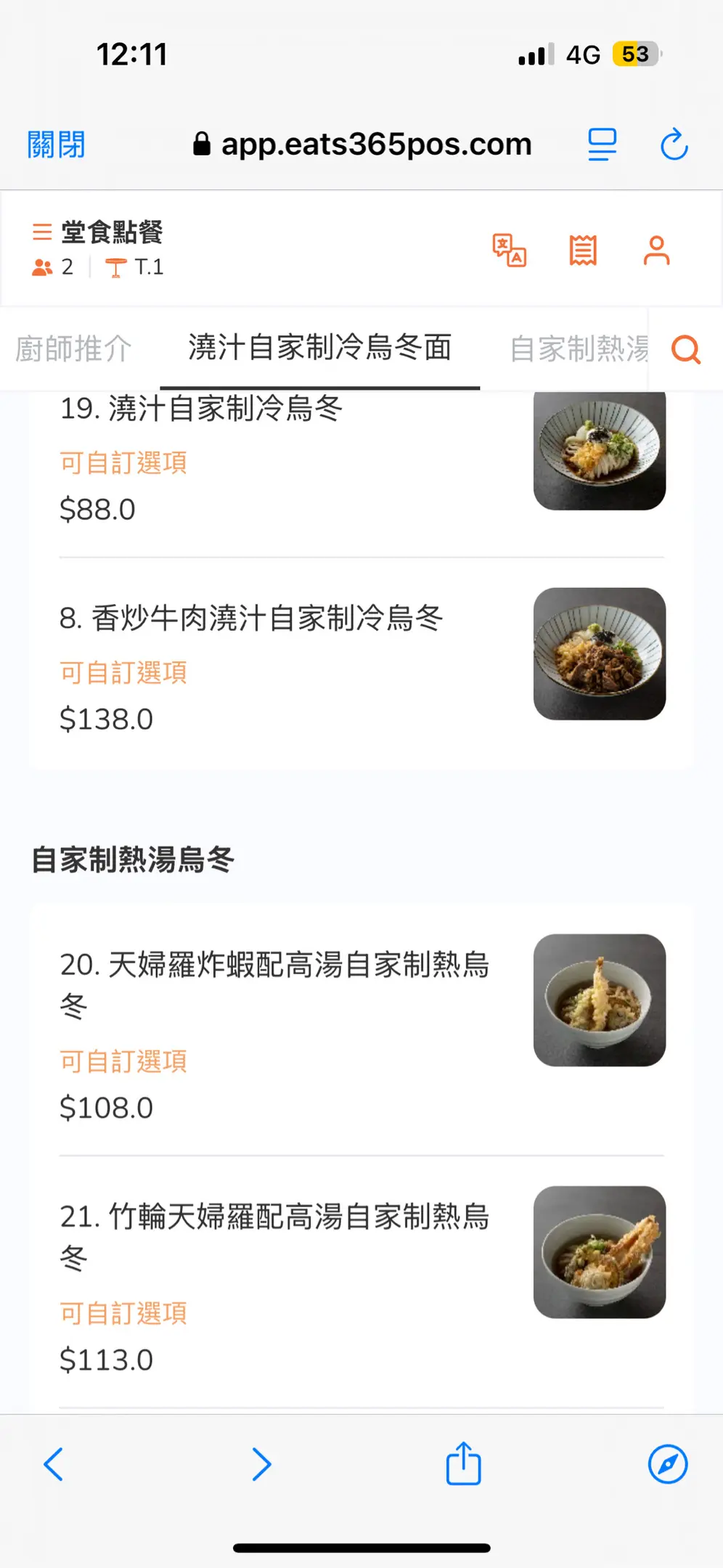This screenshot has height=1568, width=723.
Task: View the order receipt icon
Action: pyautogui.click(x=583, y=250)
